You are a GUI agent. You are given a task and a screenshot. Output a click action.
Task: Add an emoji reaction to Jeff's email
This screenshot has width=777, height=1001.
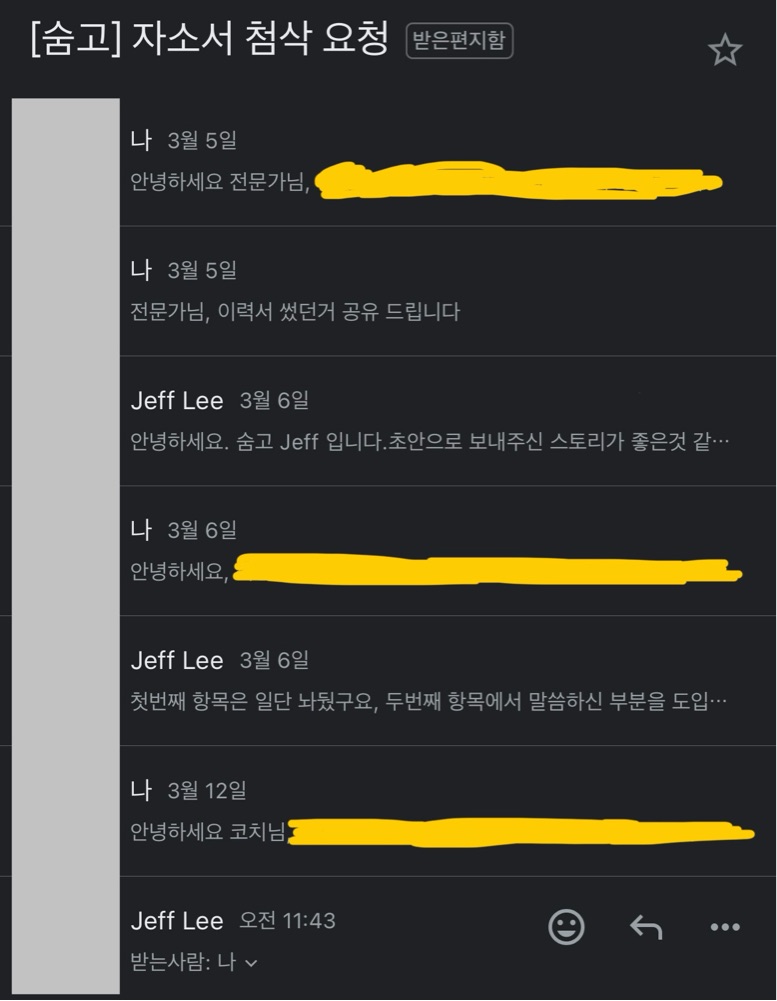tap(566, 926)
